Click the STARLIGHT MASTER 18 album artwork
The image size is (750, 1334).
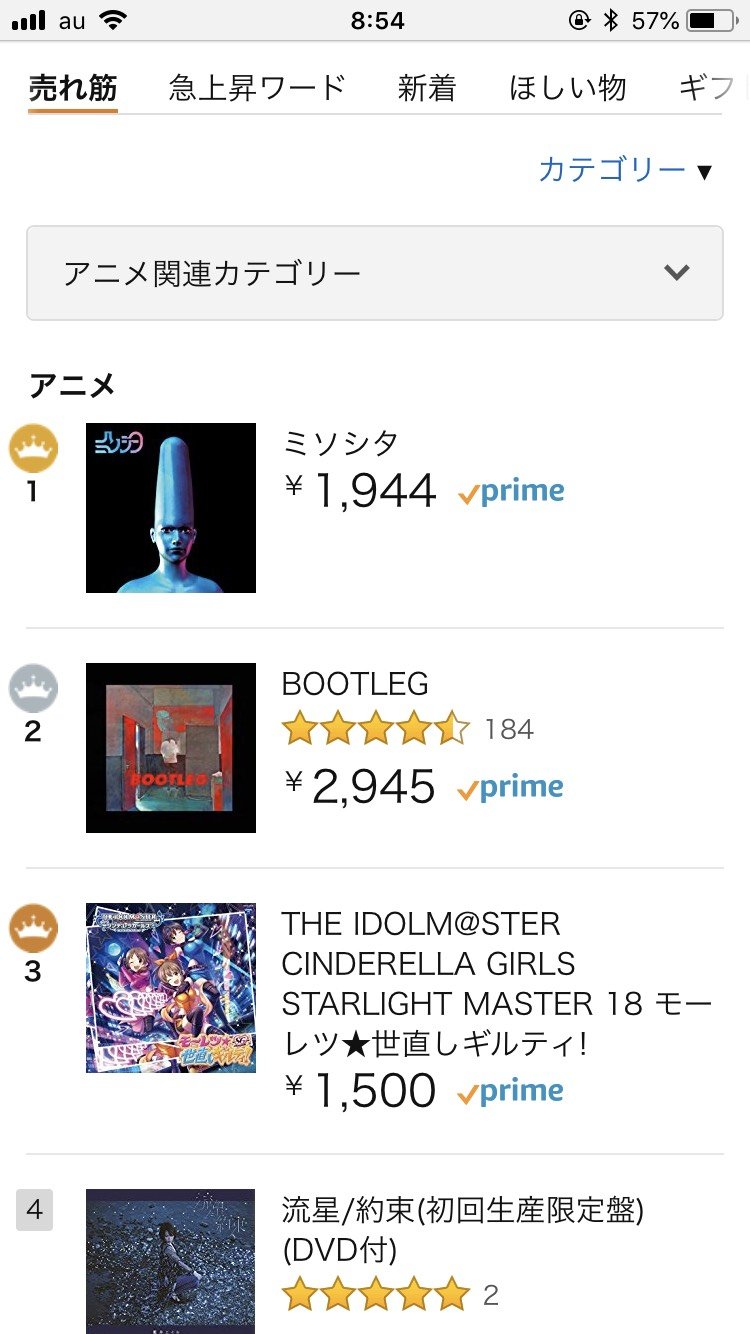click(170, 987)
